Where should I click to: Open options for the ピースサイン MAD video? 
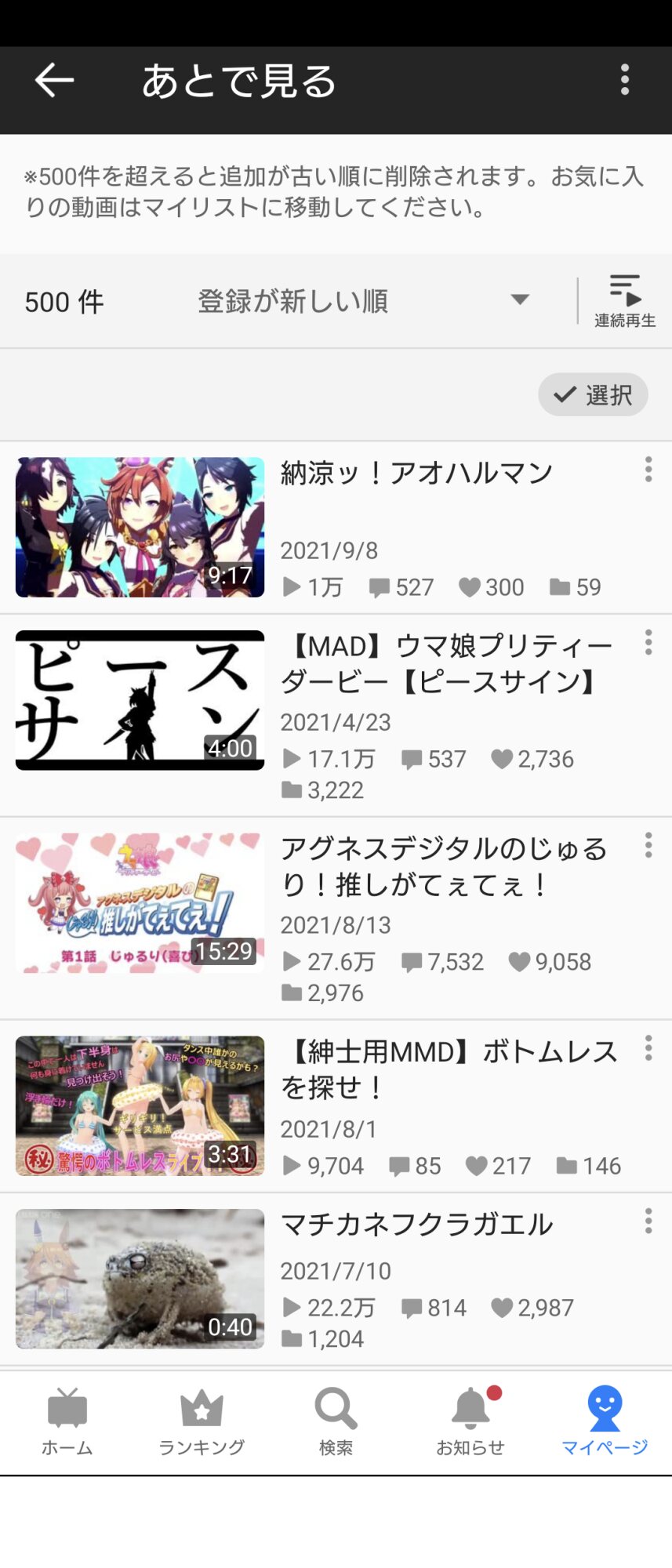click(x=648, y=643)
